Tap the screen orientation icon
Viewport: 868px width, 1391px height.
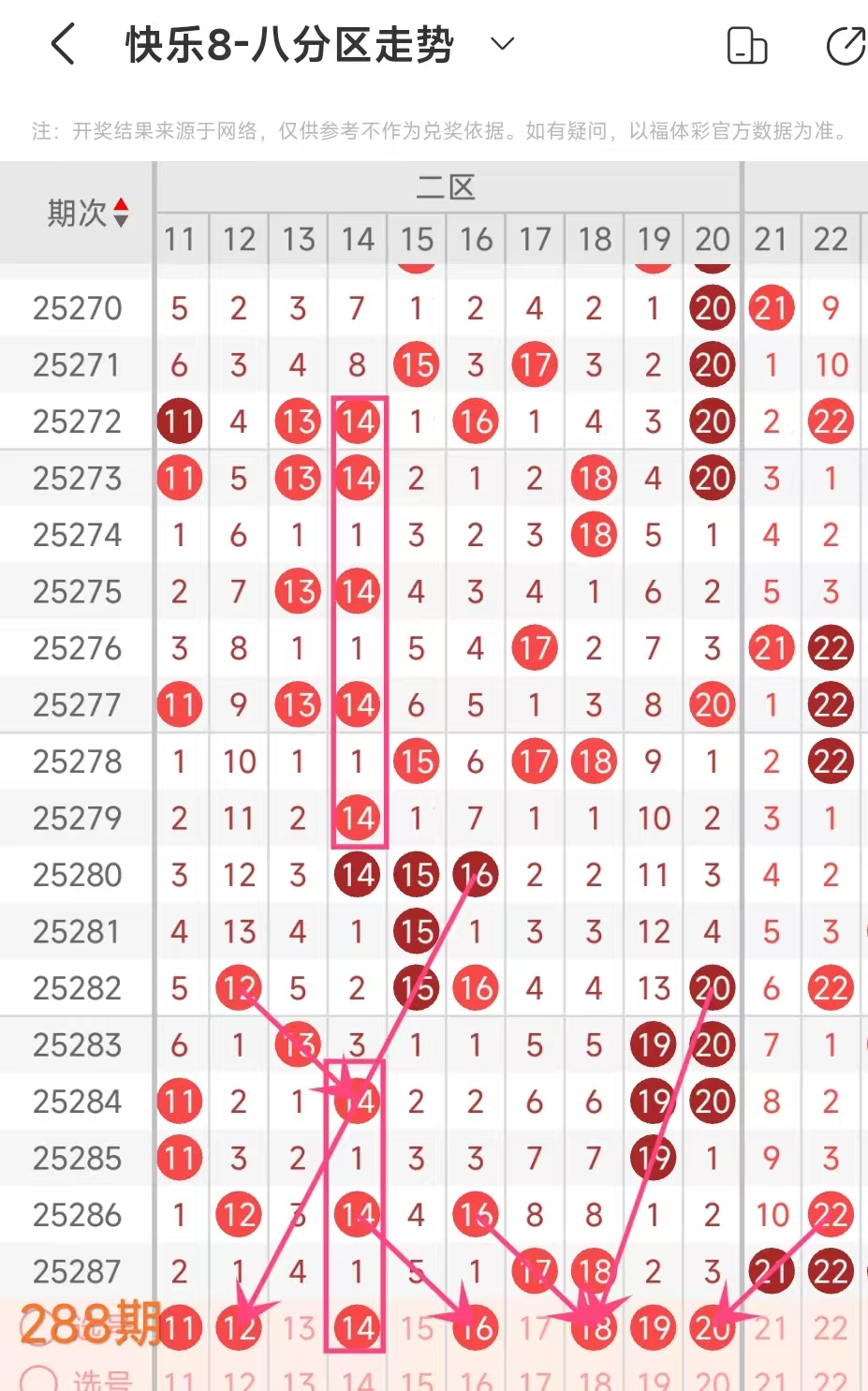747,46
